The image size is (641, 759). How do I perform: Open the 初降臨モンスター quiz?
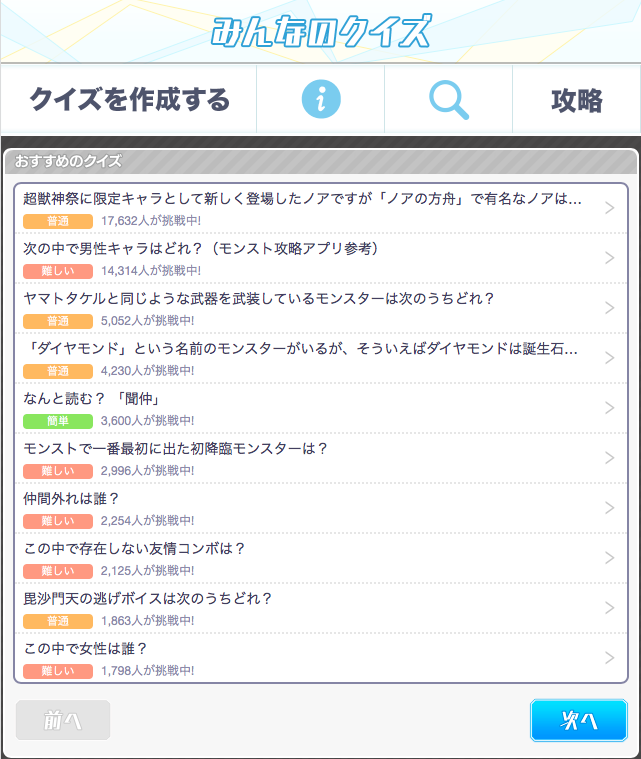point(320,458)
